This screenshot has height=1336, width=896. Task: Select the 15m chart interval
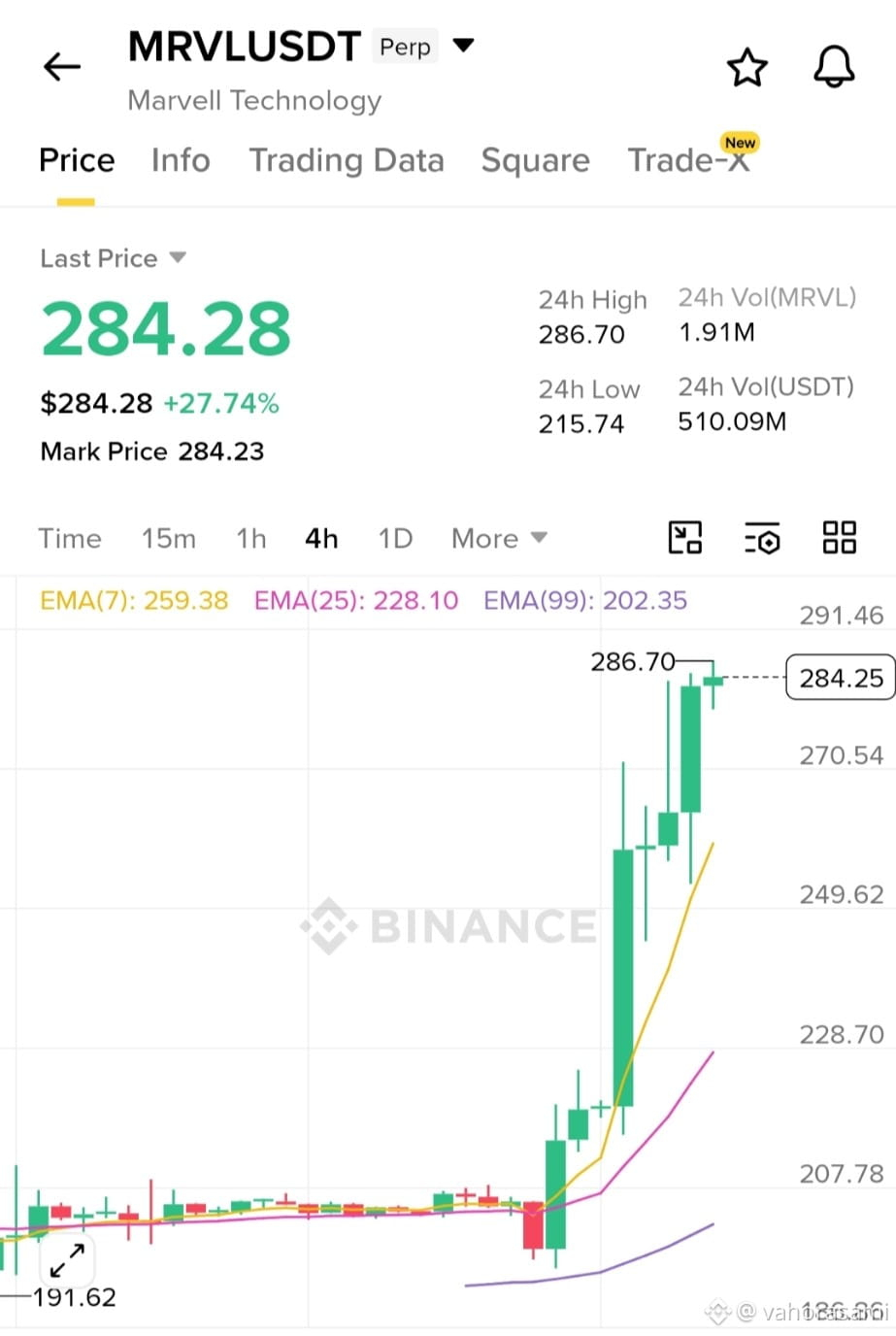[x=168, y=538]
